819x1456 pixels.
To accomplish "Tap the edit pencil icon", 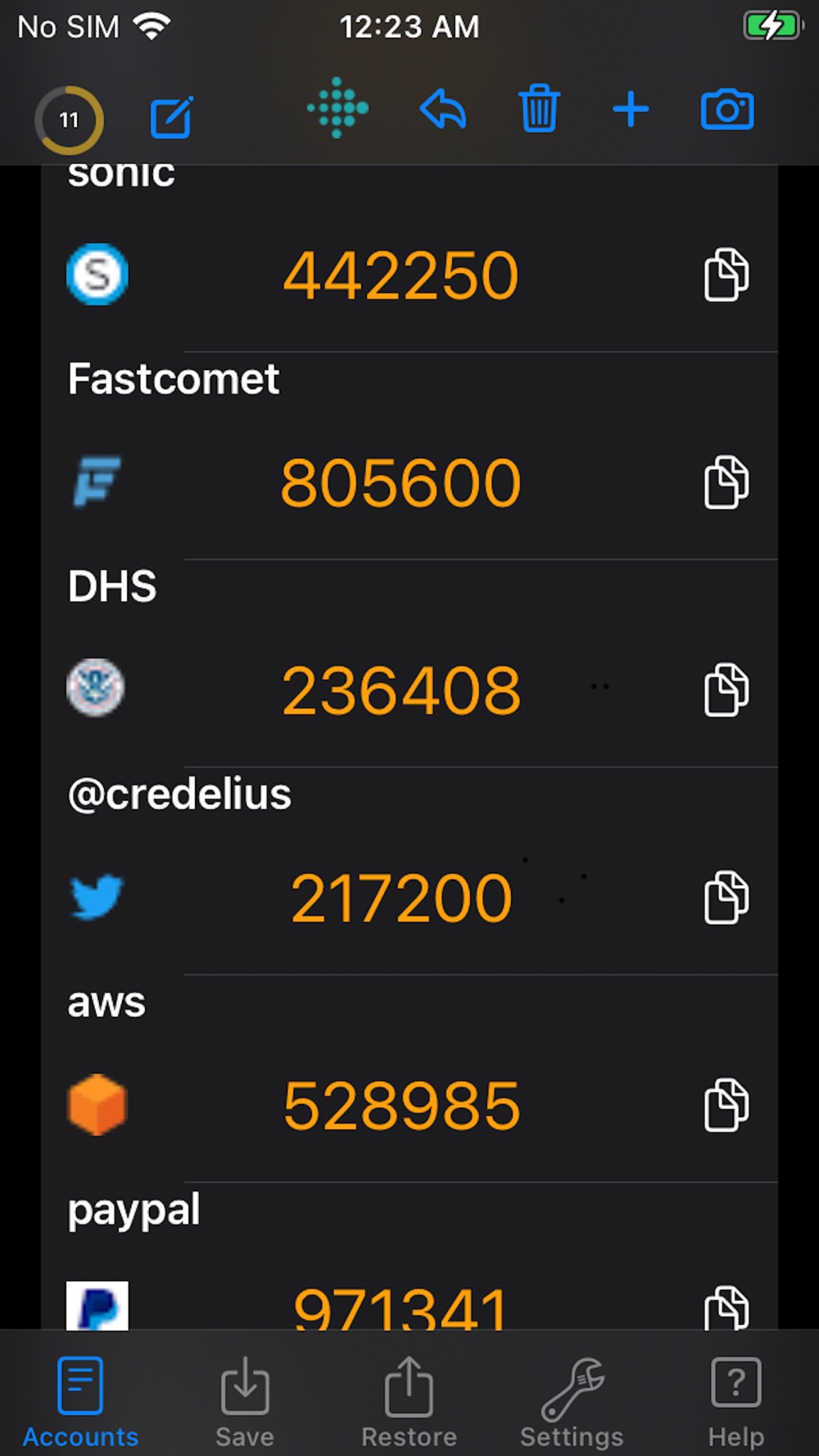I will click(x=171, y=118).
